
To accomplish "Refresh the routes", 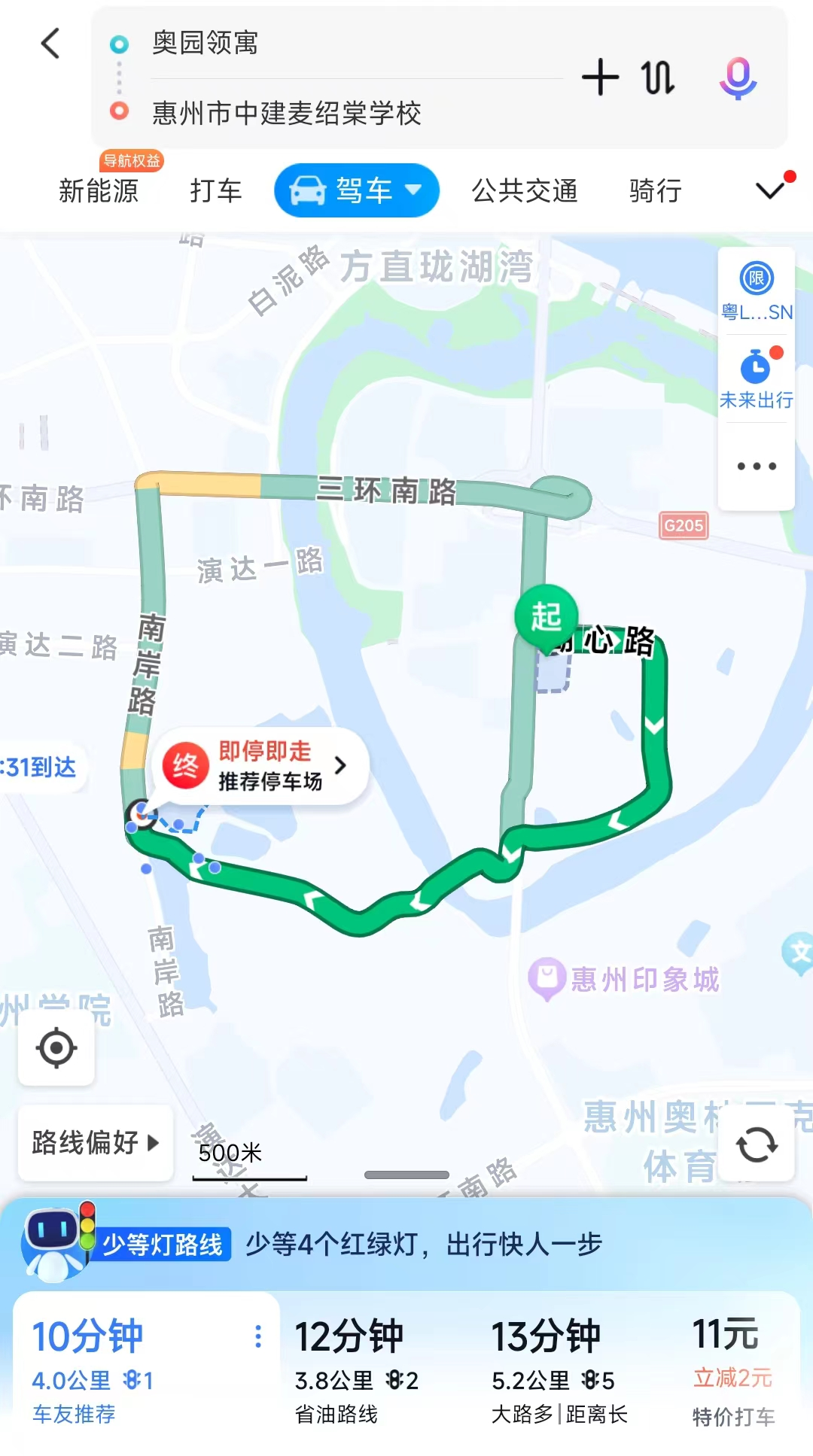I will 756,1145.
